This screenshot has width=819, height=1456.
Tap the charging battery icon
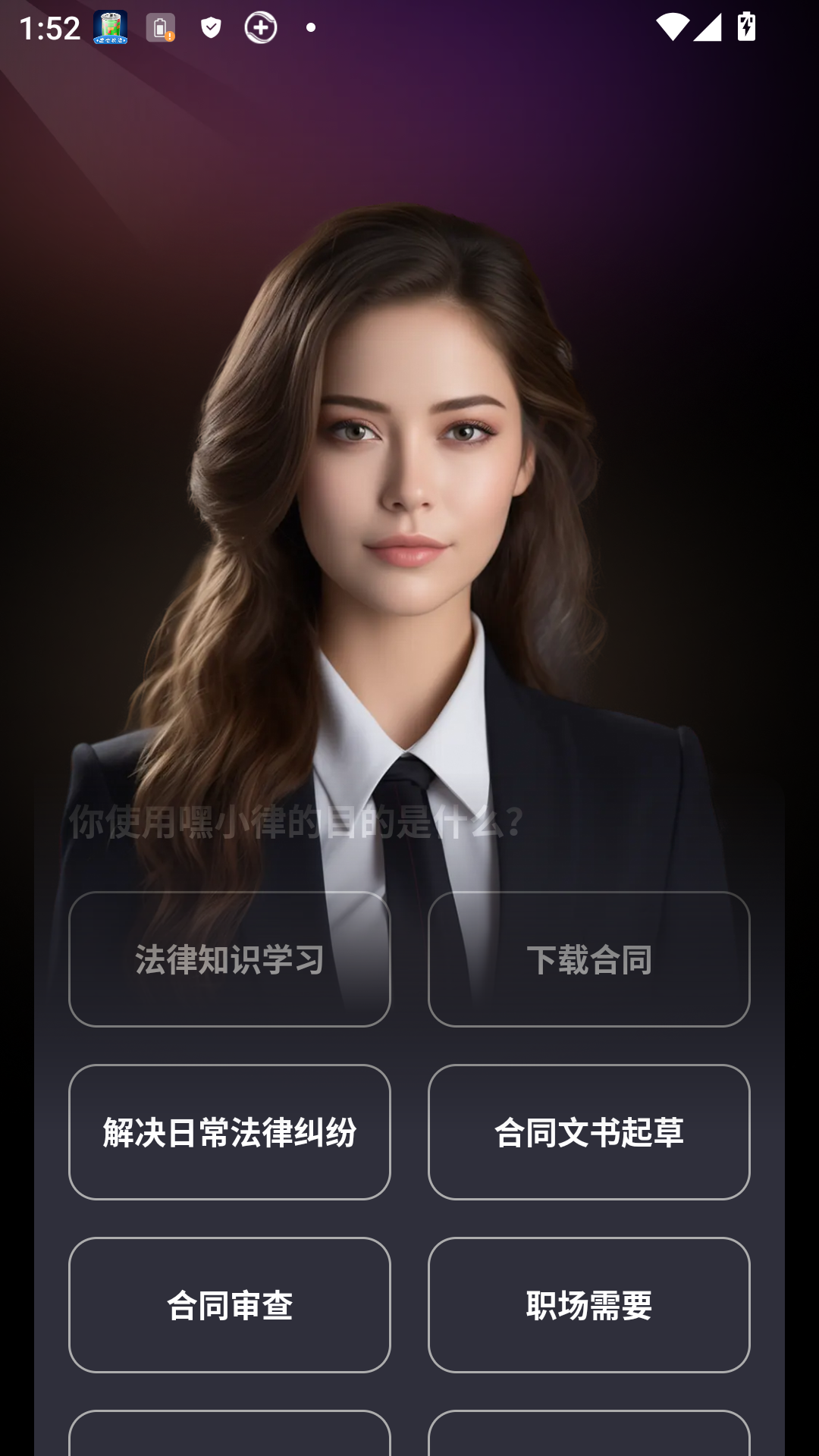tap(746, 25)
